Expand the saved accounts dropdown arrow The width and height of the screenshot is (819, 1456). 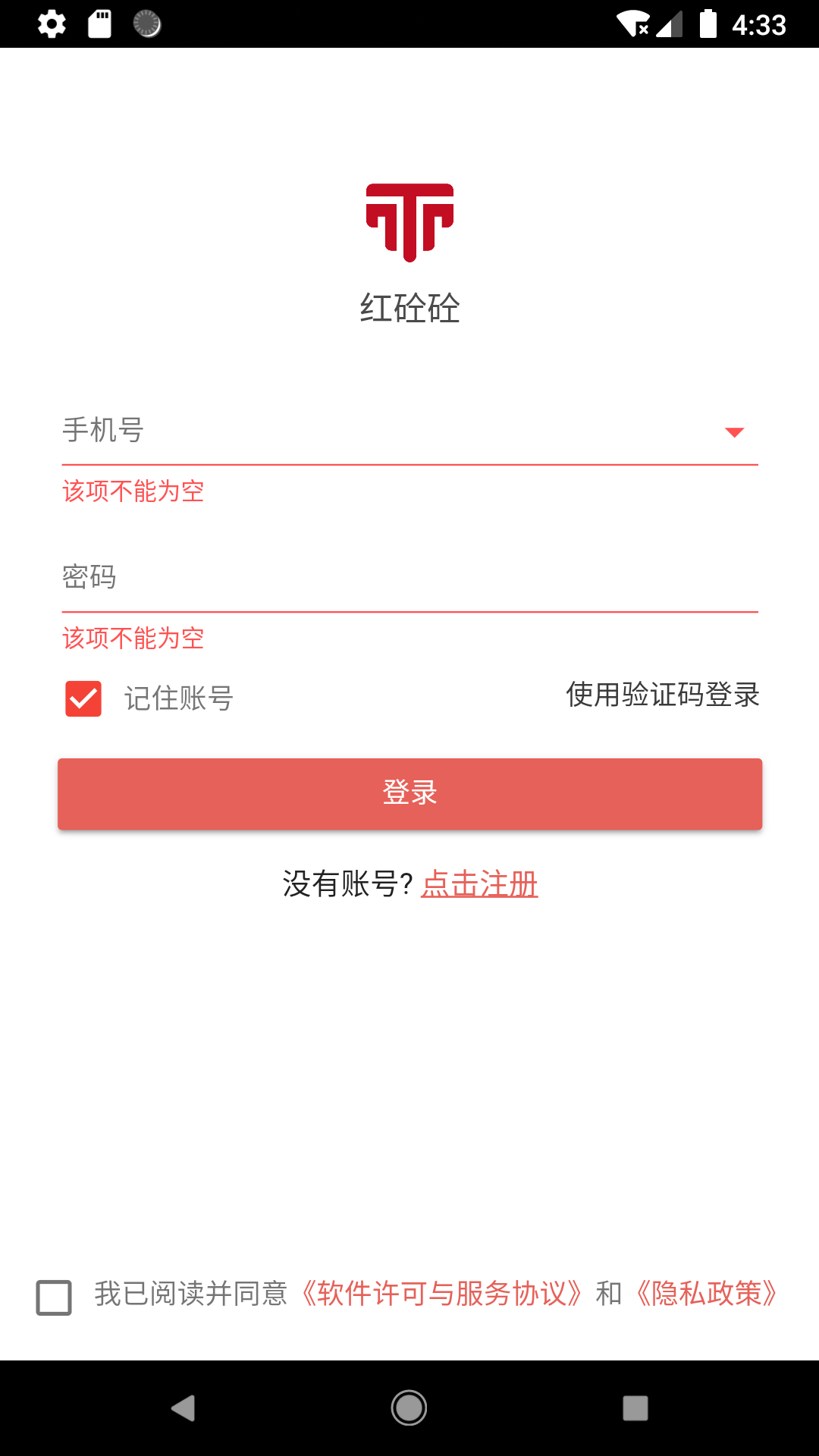tap(734, 432)
